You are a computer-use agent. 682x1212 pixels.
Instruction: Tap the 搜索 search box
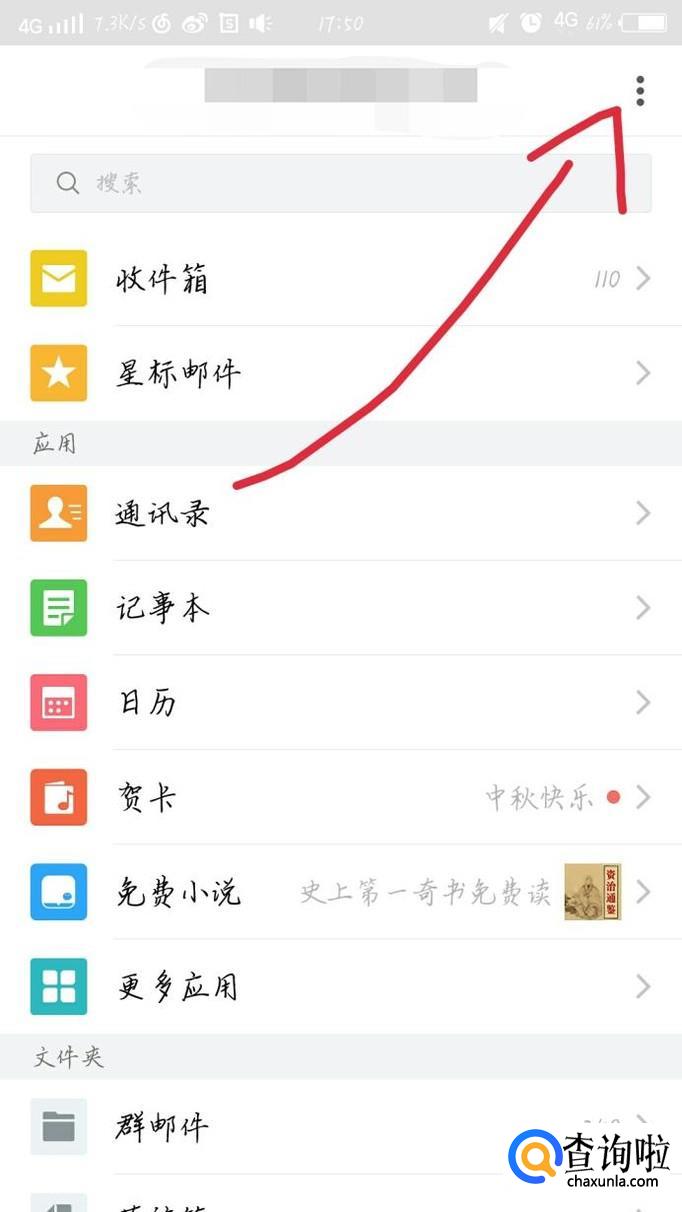tap(341, 183)
